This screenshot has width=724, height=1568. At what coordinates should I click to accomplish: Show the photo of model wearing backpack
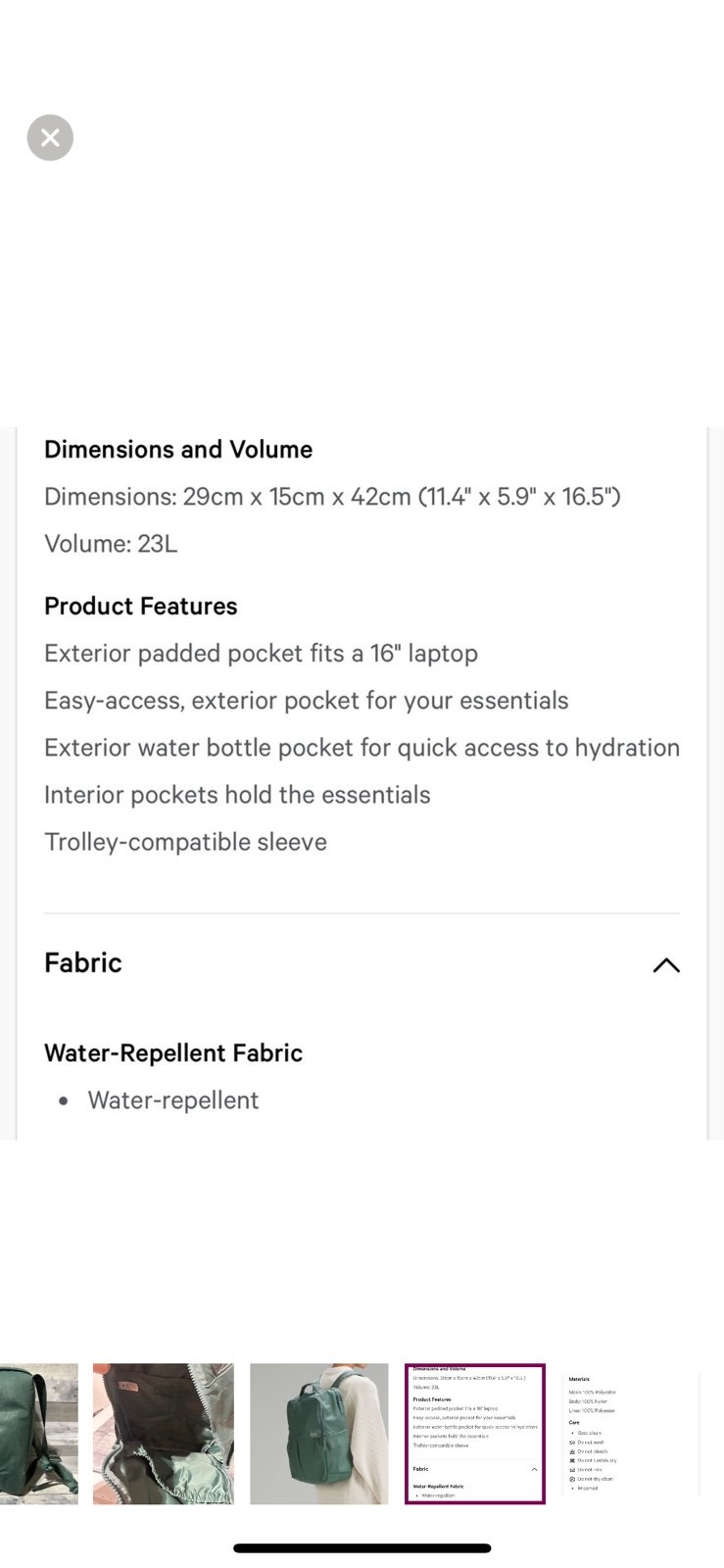(319, 1434)
